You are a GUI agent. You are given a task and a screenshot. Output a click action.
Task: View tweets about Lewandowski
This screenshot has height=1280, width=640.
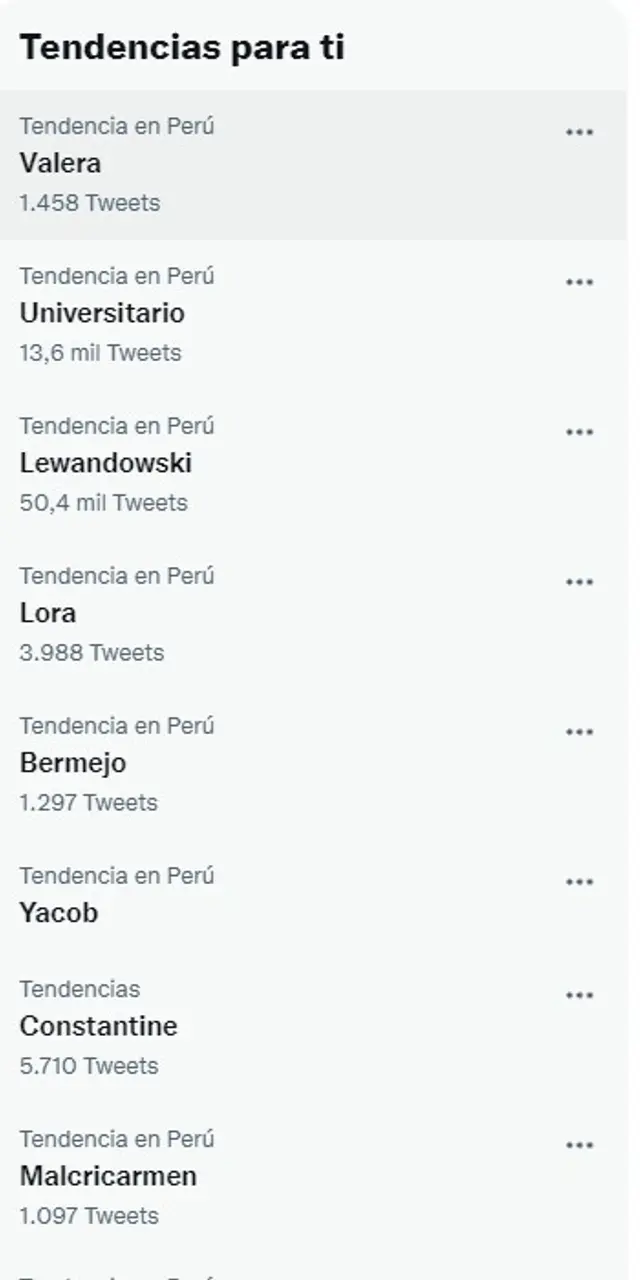click(x=105, y=463)
